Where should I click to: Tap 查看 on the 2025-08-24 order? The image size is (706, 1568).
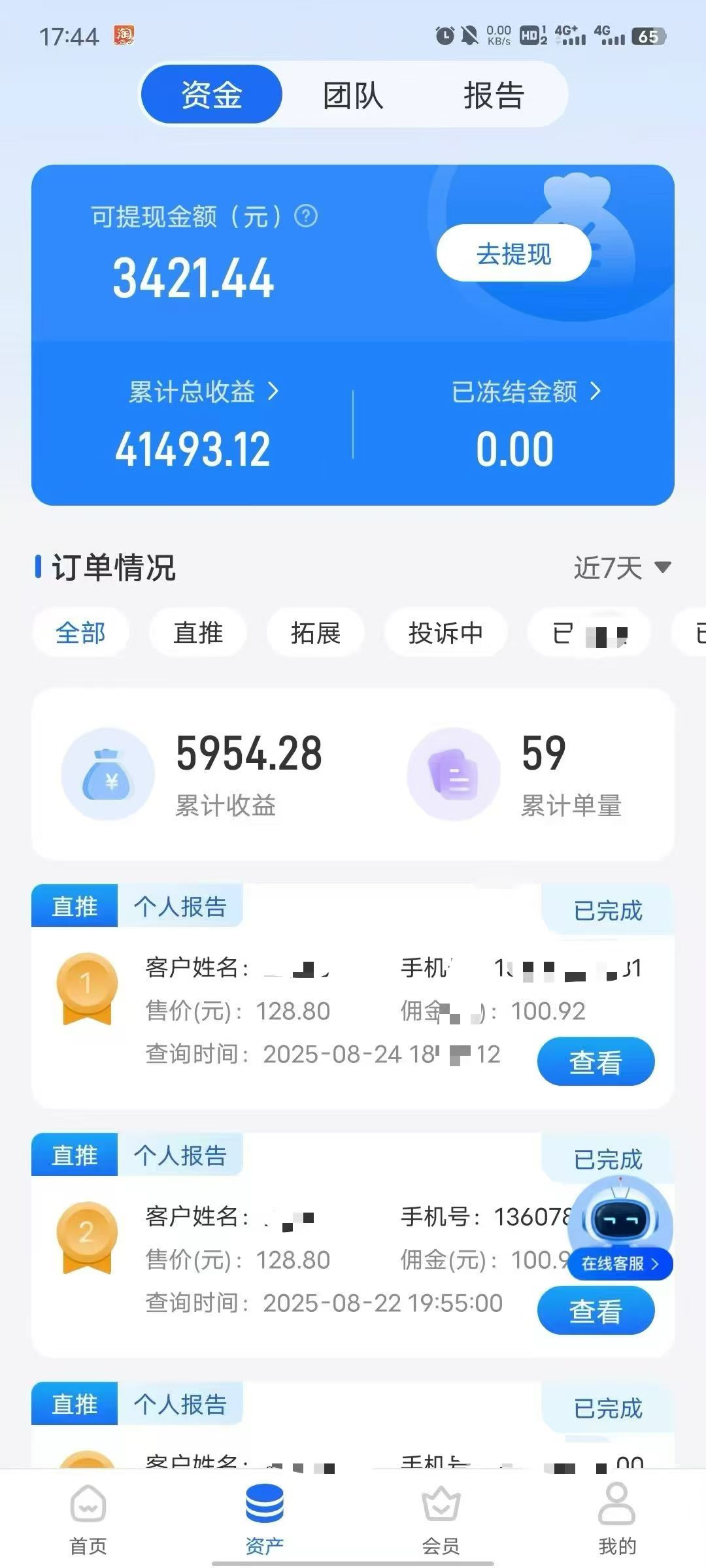[x=595, y=1062]
